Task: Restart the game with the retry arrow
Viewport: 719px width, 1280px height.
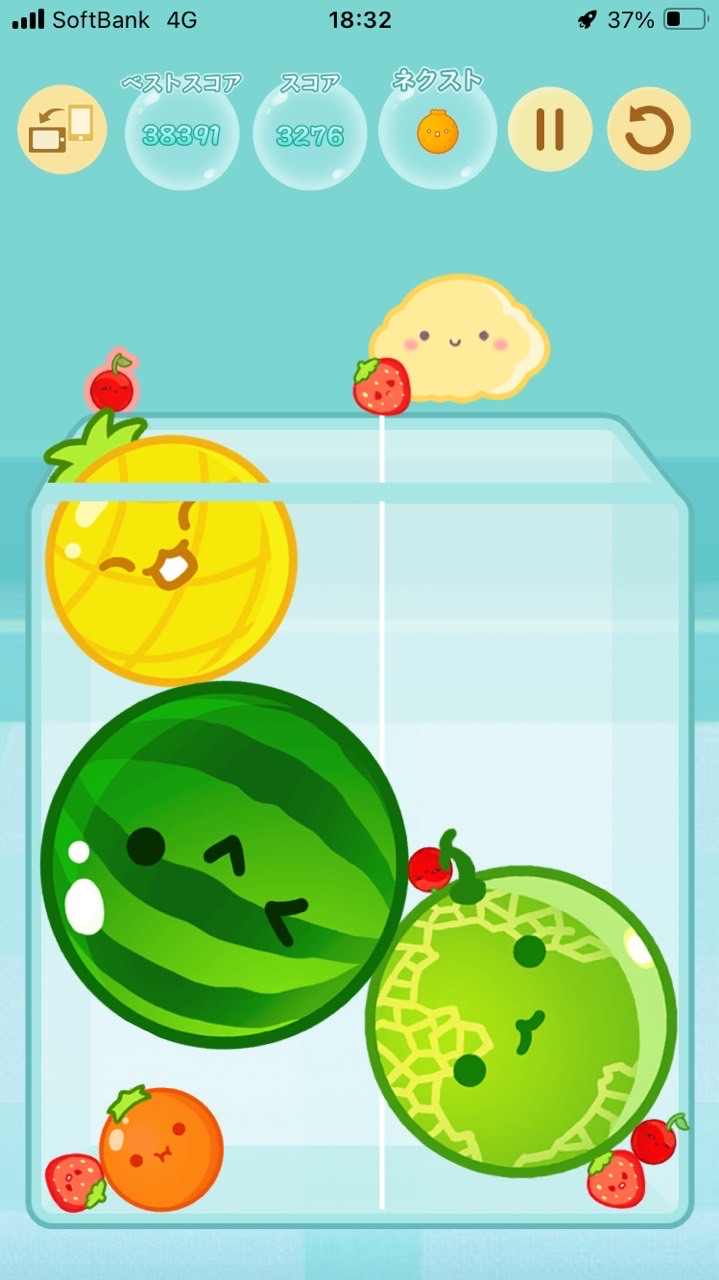Action: coord(649,129)
